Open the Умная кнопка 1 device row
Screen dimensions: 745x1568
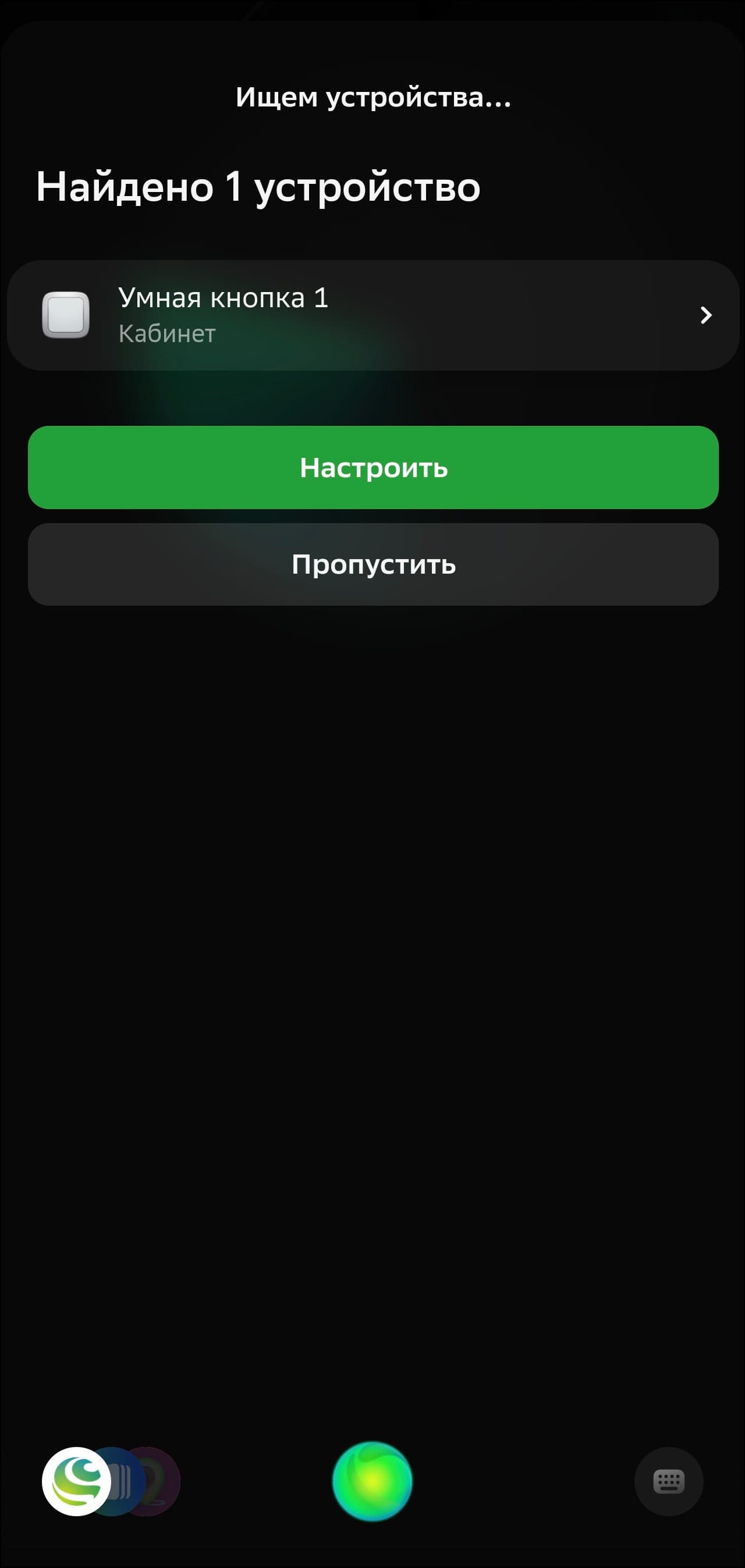tap(373, 315)
